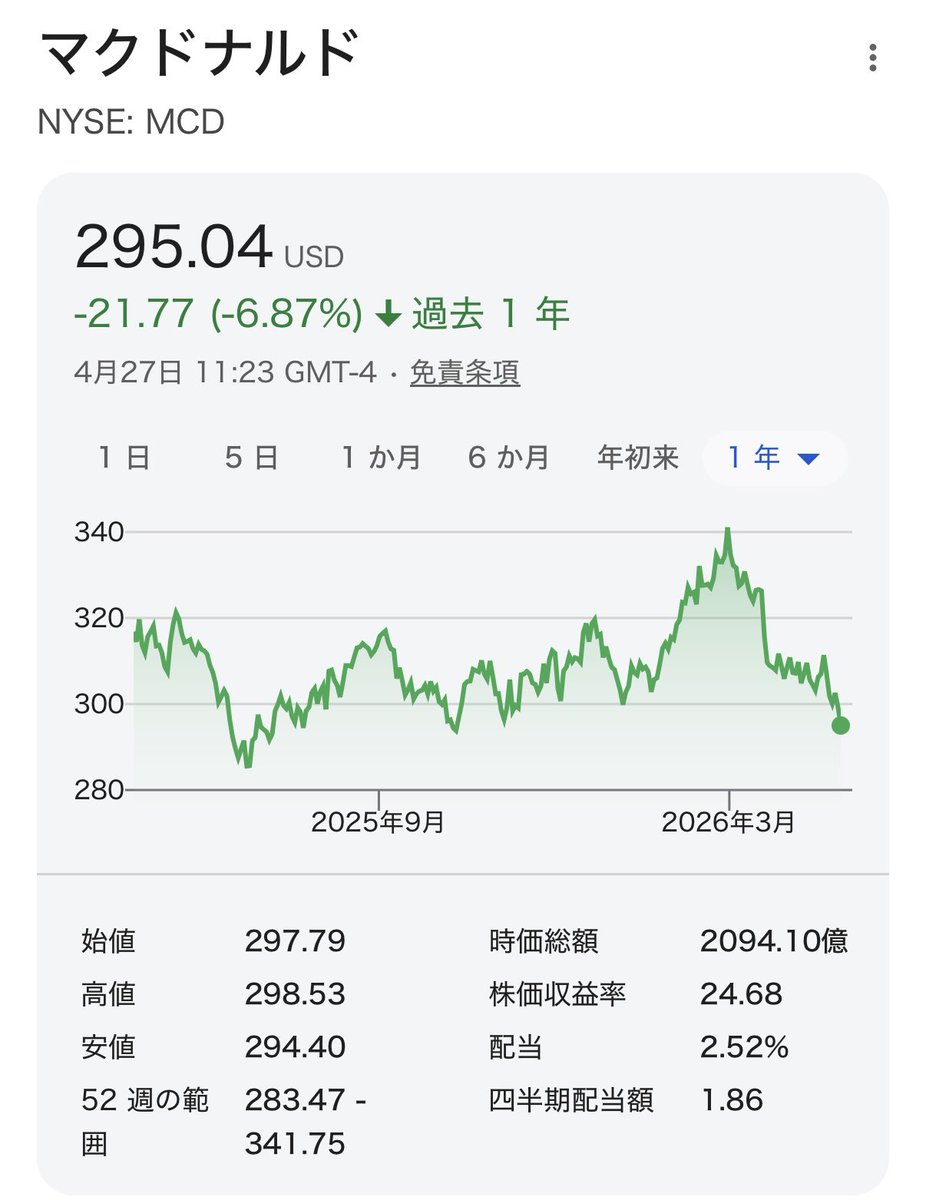Open the three-dot overflow menu
926x1200 pixels.
point(873,58)
